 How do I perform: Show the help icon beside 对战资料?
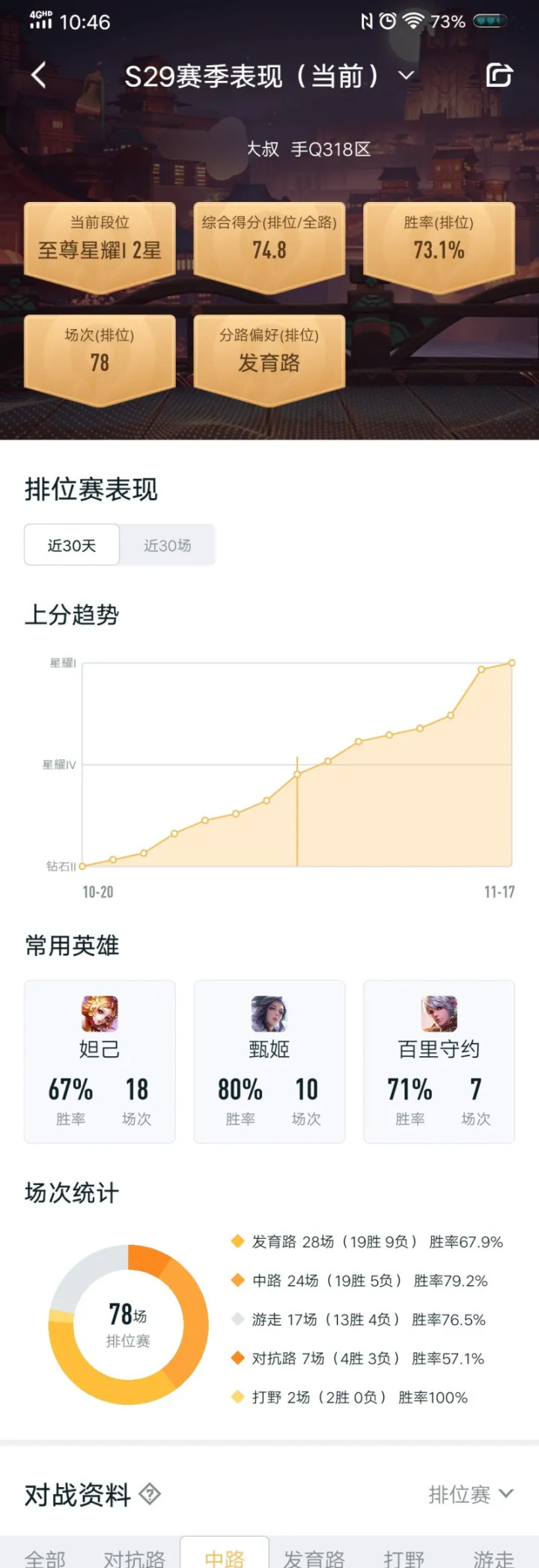tap(150, 1494)
